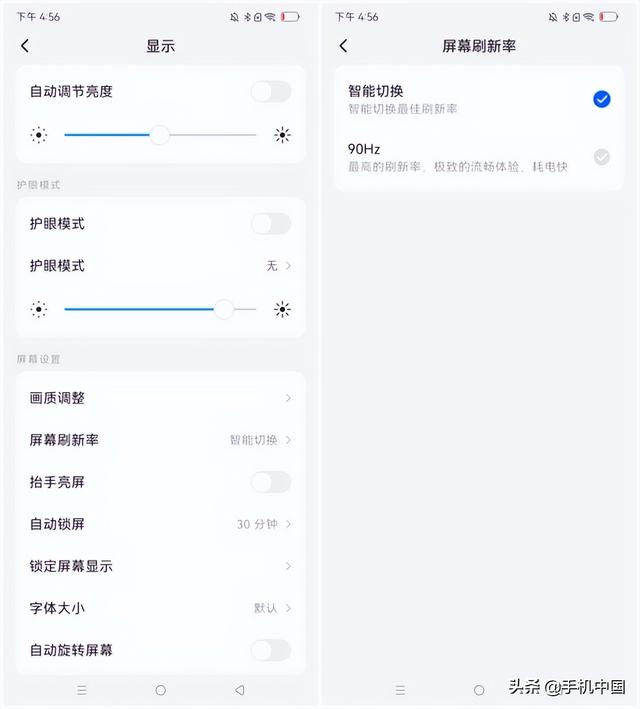Open the 护眼模式 row showing 无
This screenshot has height=709, width=640.
click(x=160, y=266)
